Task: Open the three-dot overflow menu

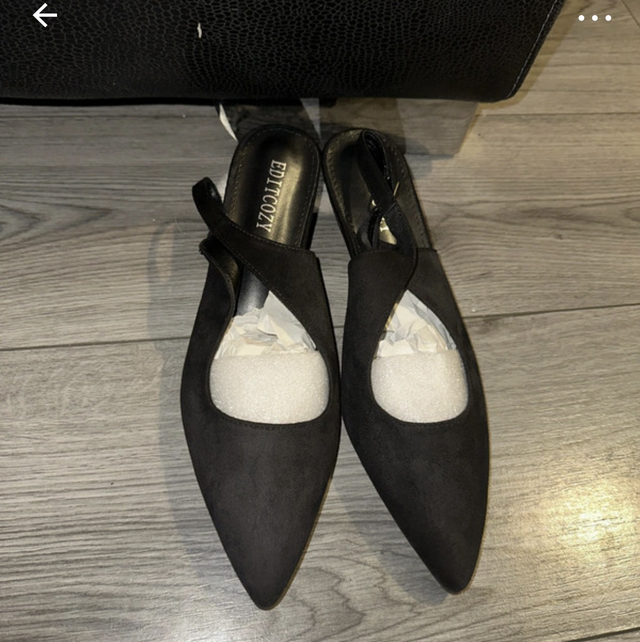Action: 594,18
